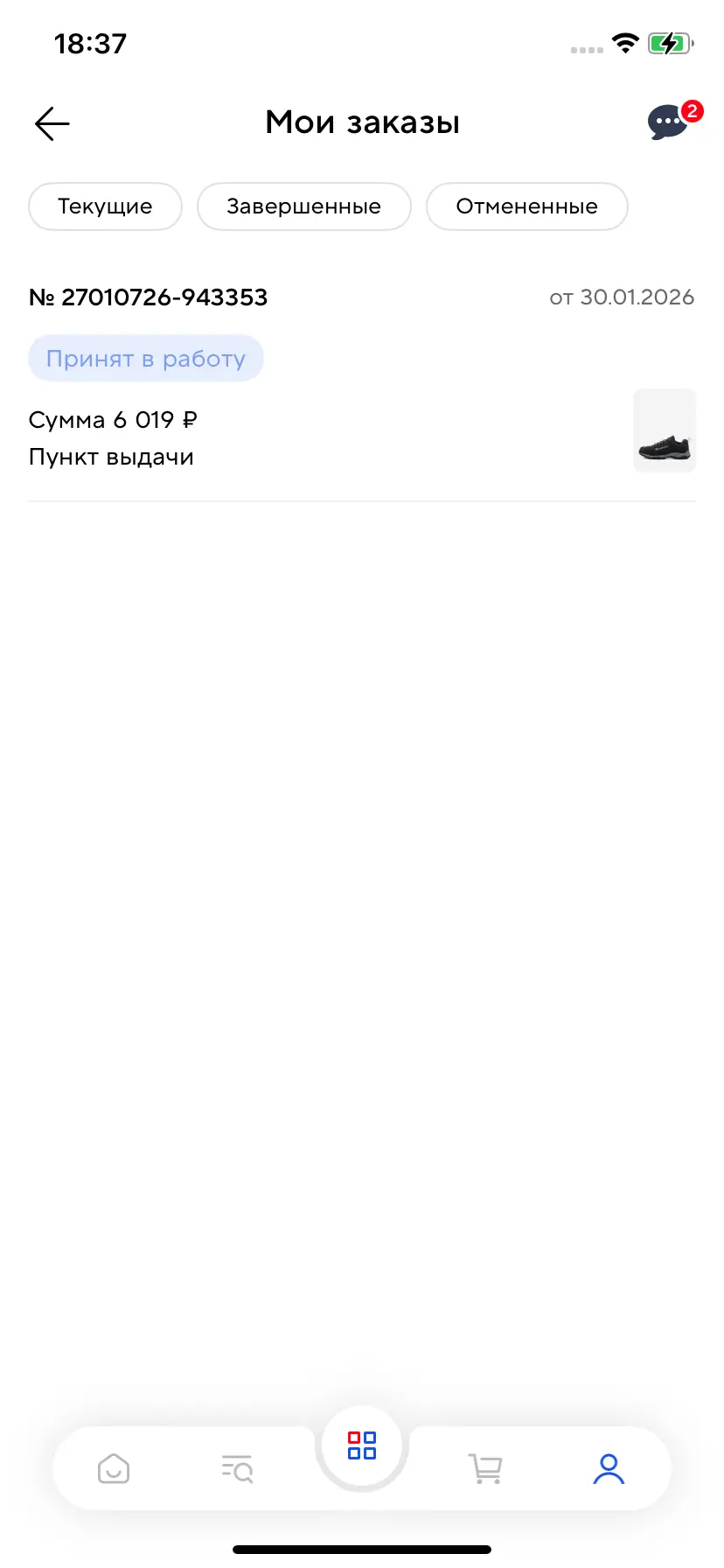
Task: Open order № 27010726-943353
Action: coord(149,297)
